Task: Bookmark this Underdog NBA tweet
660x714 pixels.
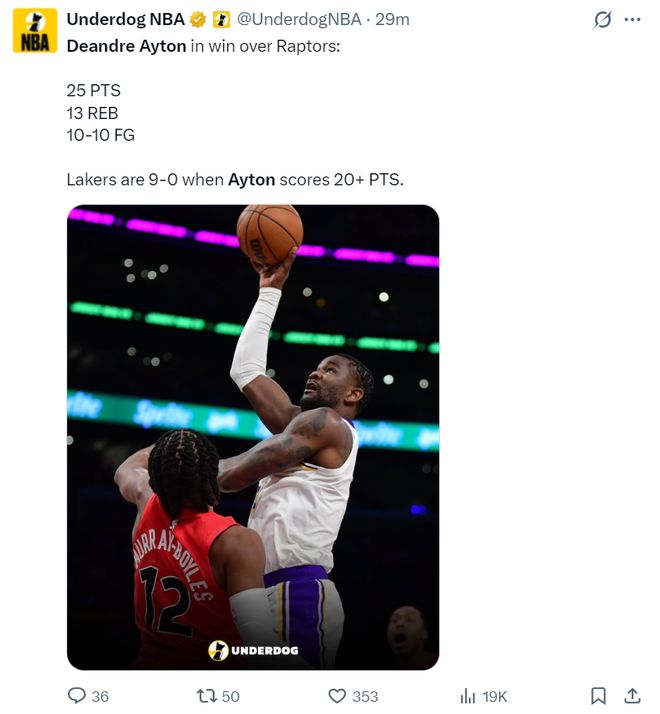Action: tap(597, 695)
